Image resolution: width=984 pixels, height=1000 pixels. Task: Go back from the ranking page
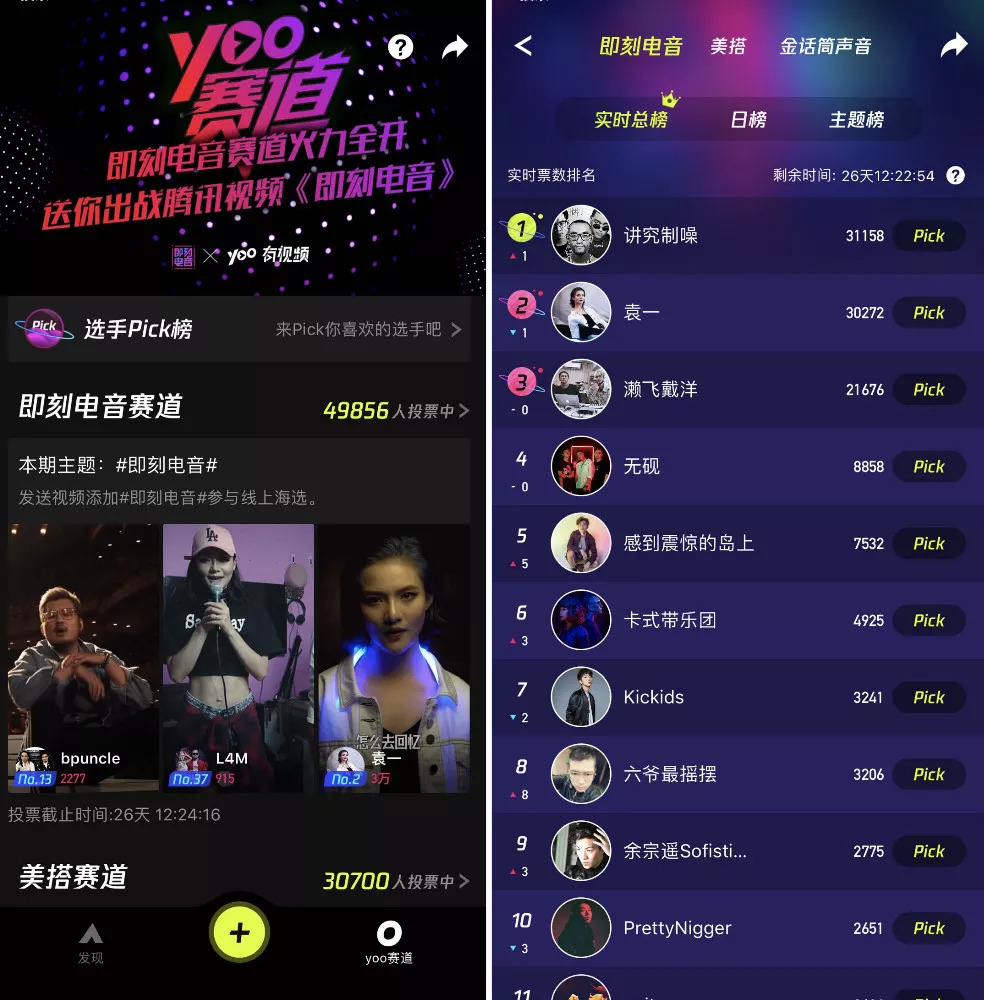(523, 46)
